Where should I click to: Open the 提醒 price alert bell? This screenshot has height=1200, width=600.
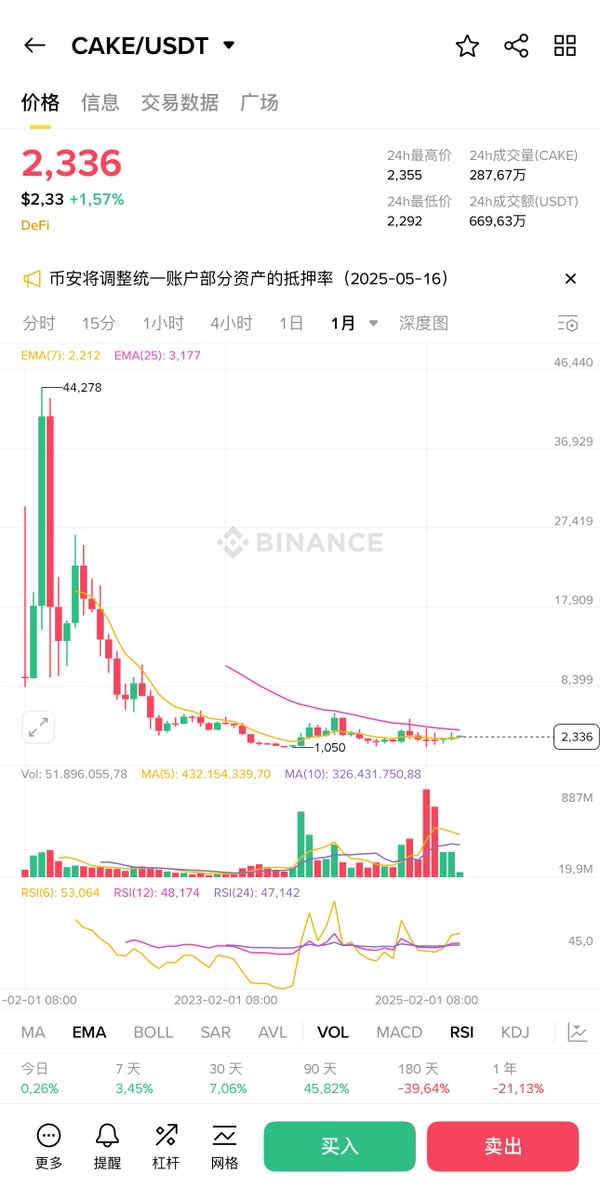pos(107,1146)
